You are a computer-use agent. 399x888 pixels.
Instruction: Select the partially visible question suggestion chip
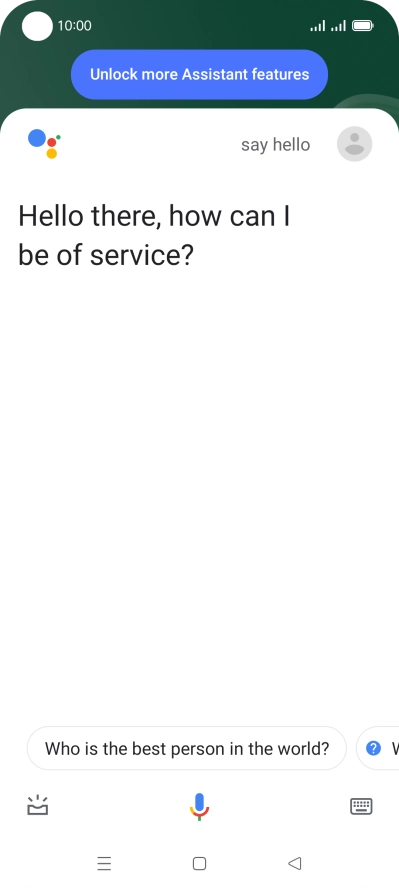(x=378, y=748)
